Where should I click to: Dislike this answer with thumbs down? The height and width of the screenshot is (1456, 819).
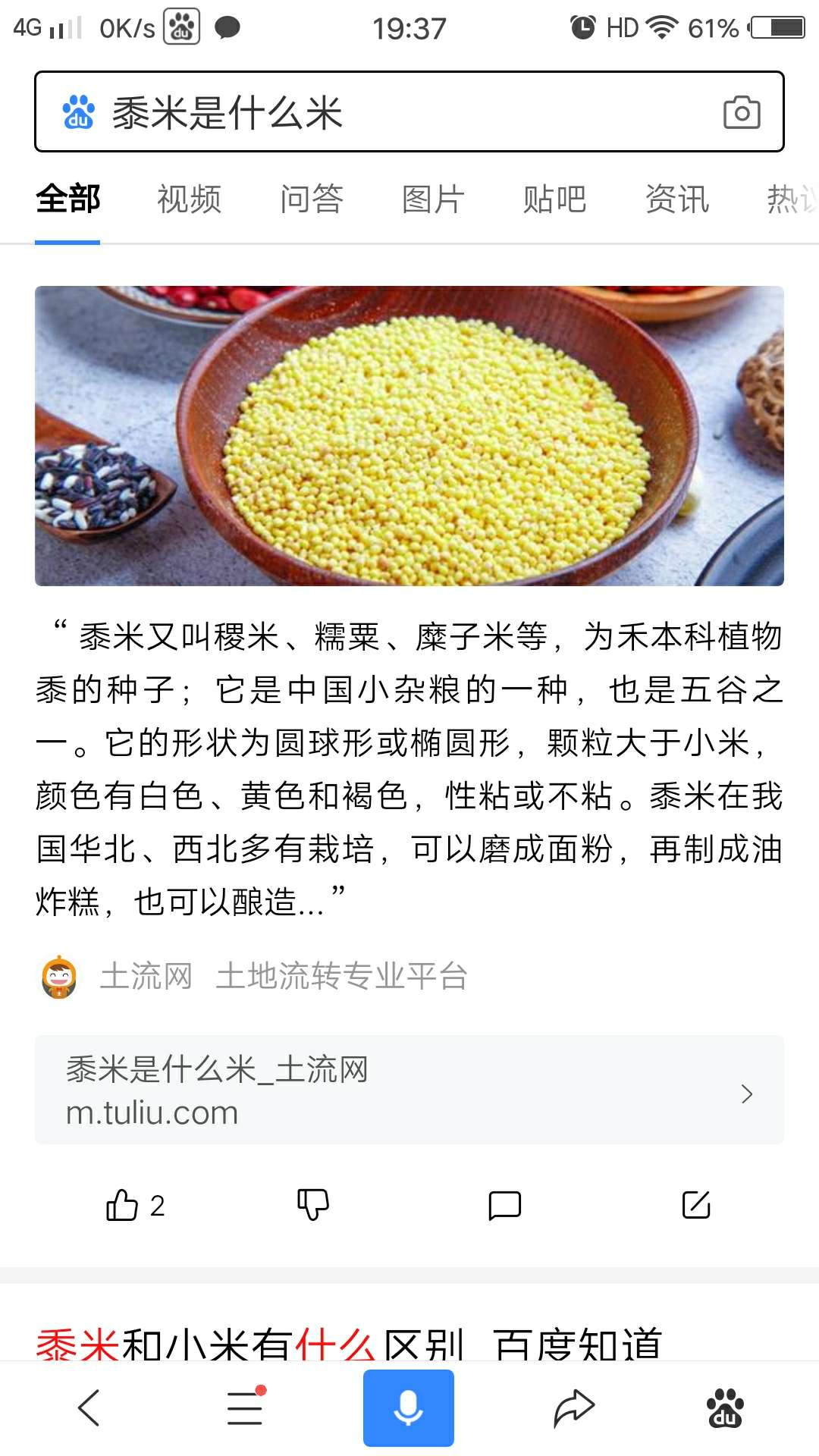312,1204
